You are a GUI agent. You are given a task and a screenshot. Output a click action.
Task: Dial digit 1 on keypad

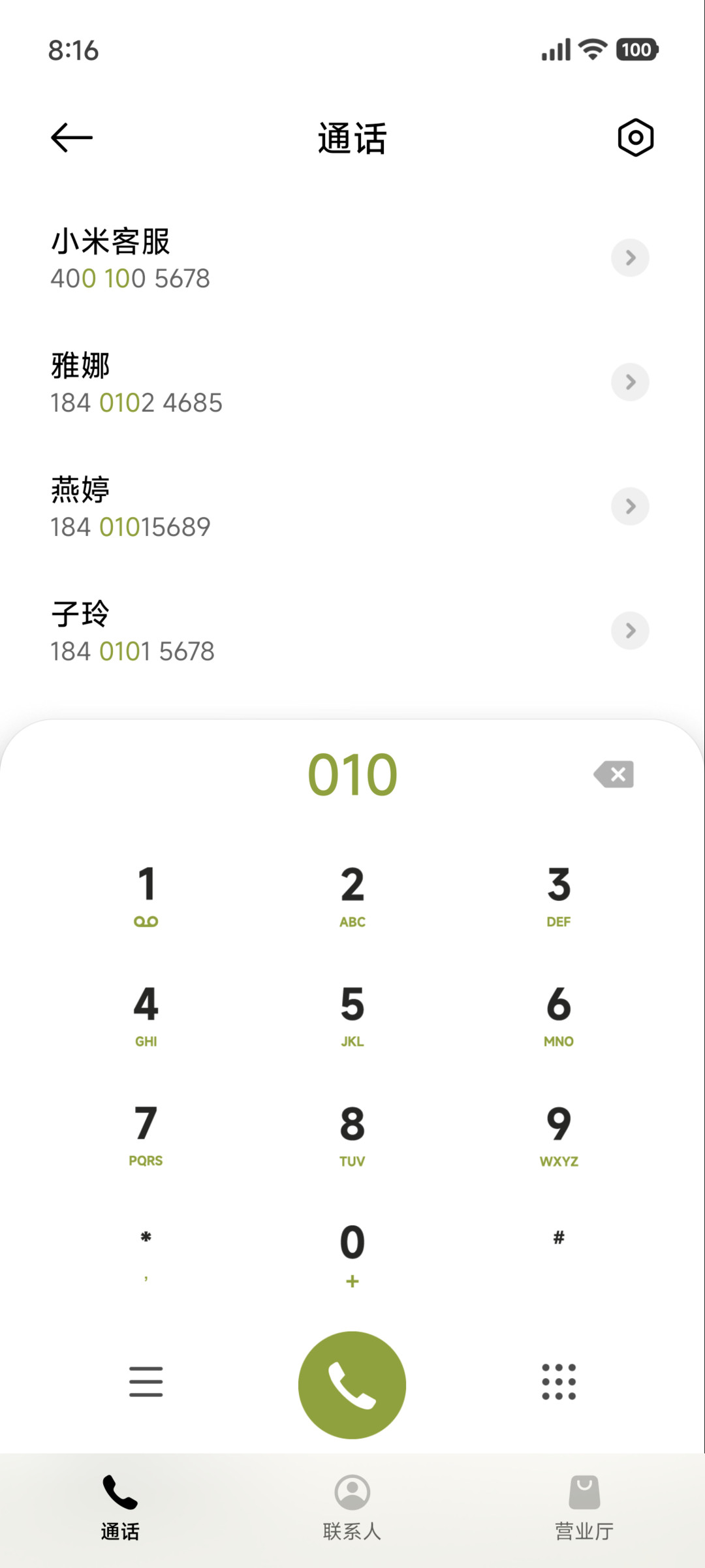point(146,895)
